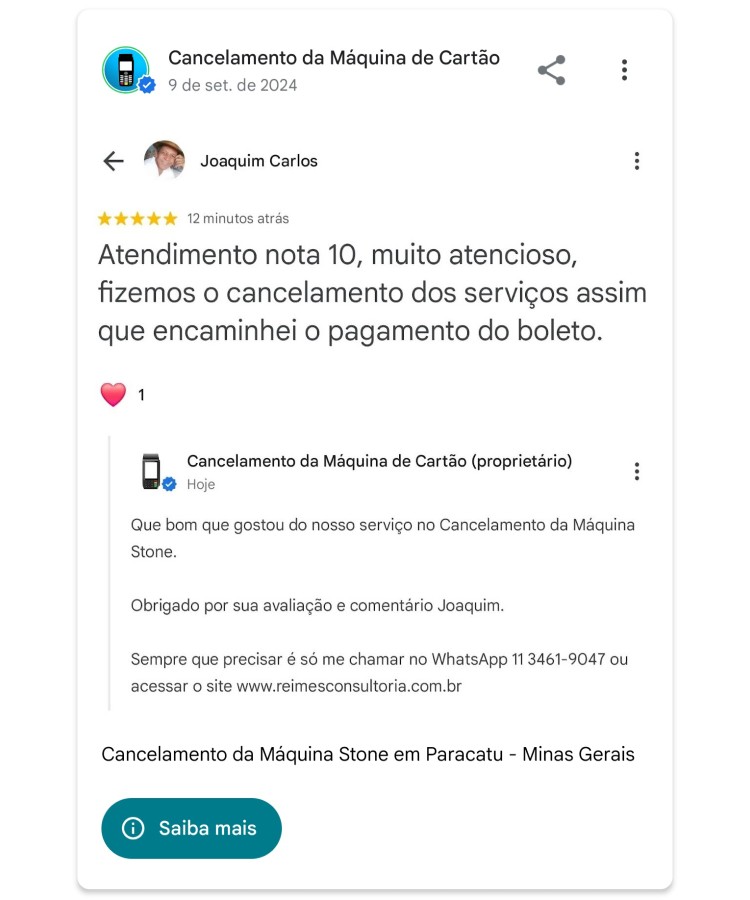
Task: Open the top-right three-dot menu
Action: 626,70
